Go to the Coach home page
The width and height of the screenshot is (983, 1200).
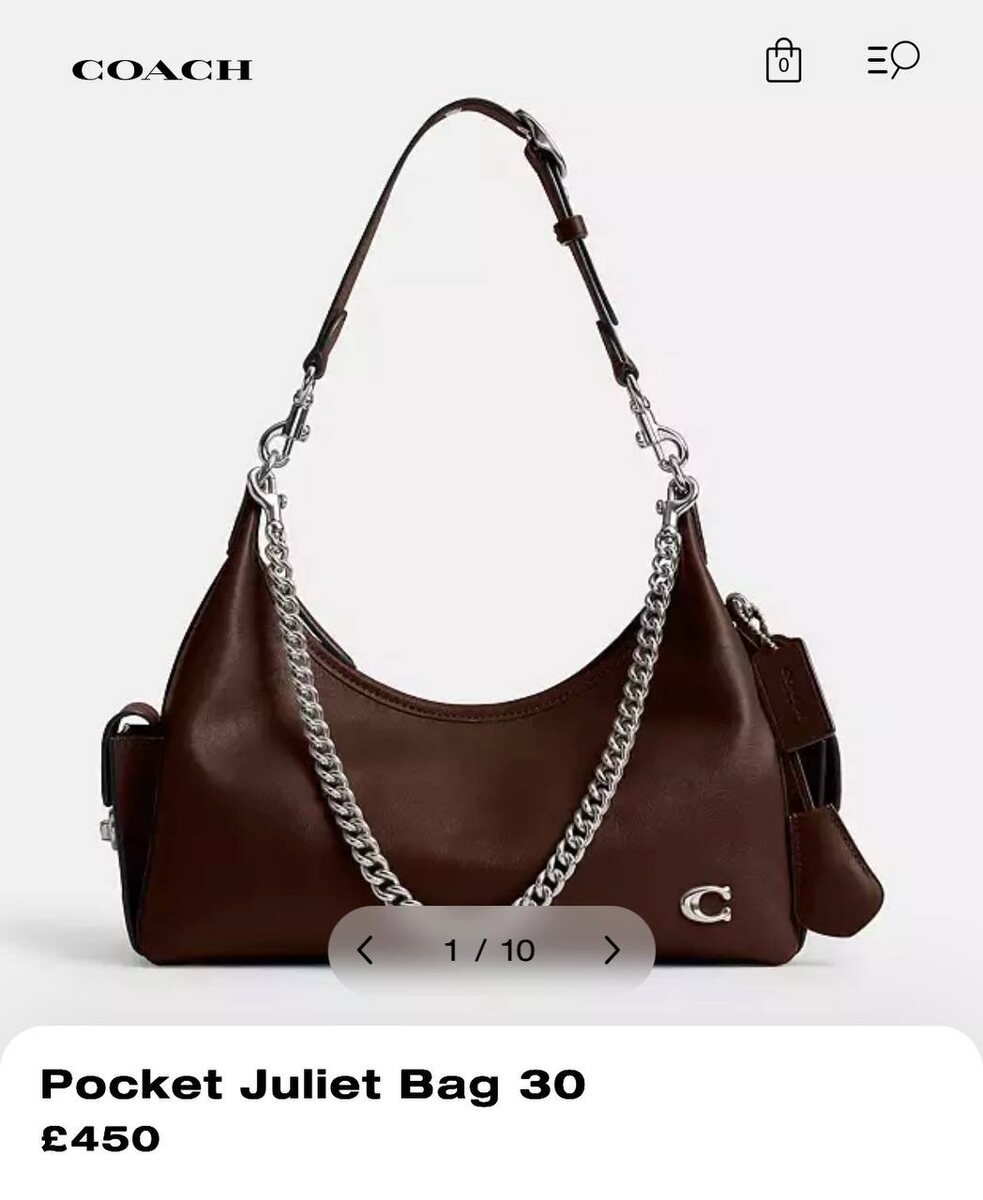tap(162, 70)
